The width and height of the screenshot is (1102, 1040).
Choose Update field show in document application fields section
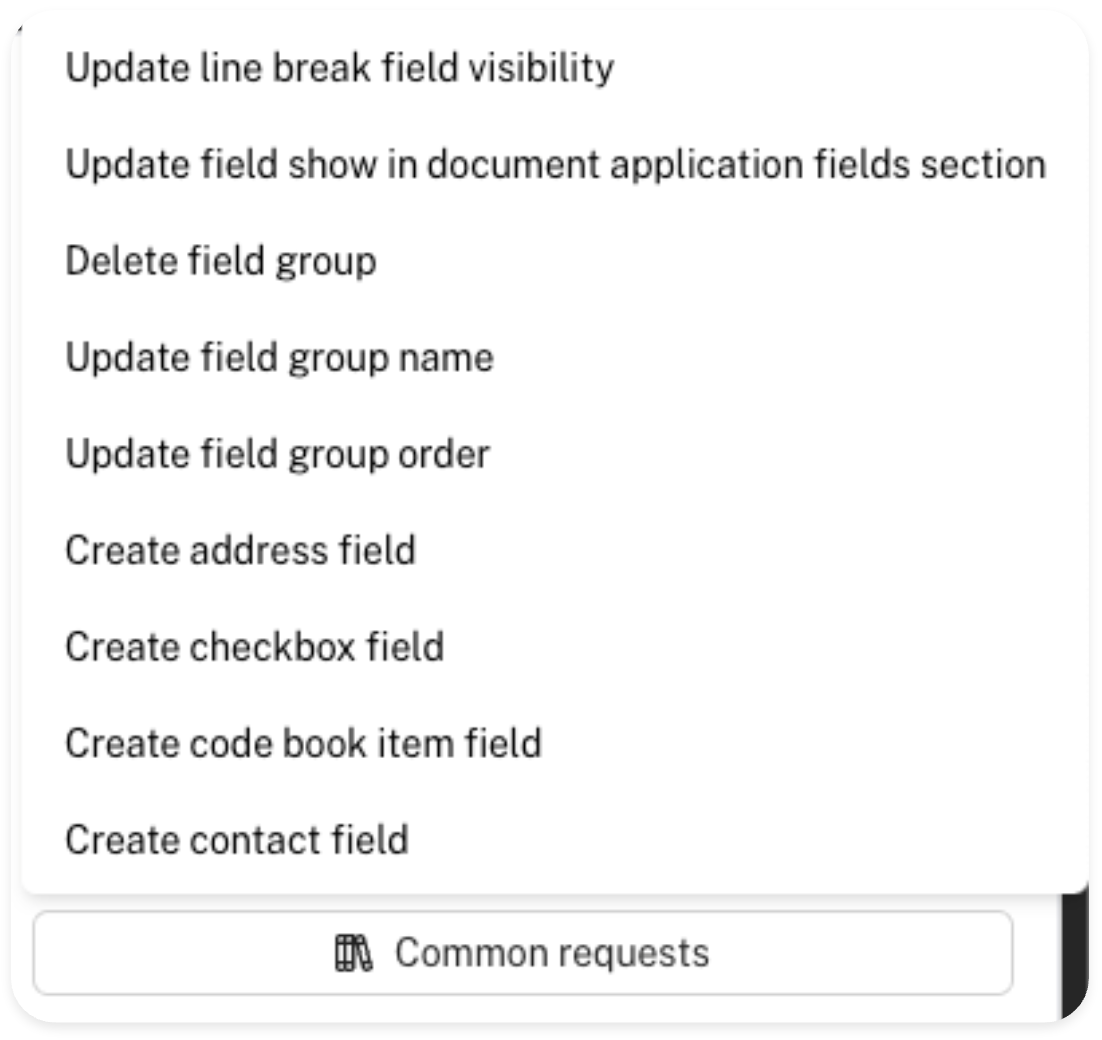[x=555, y=165]
